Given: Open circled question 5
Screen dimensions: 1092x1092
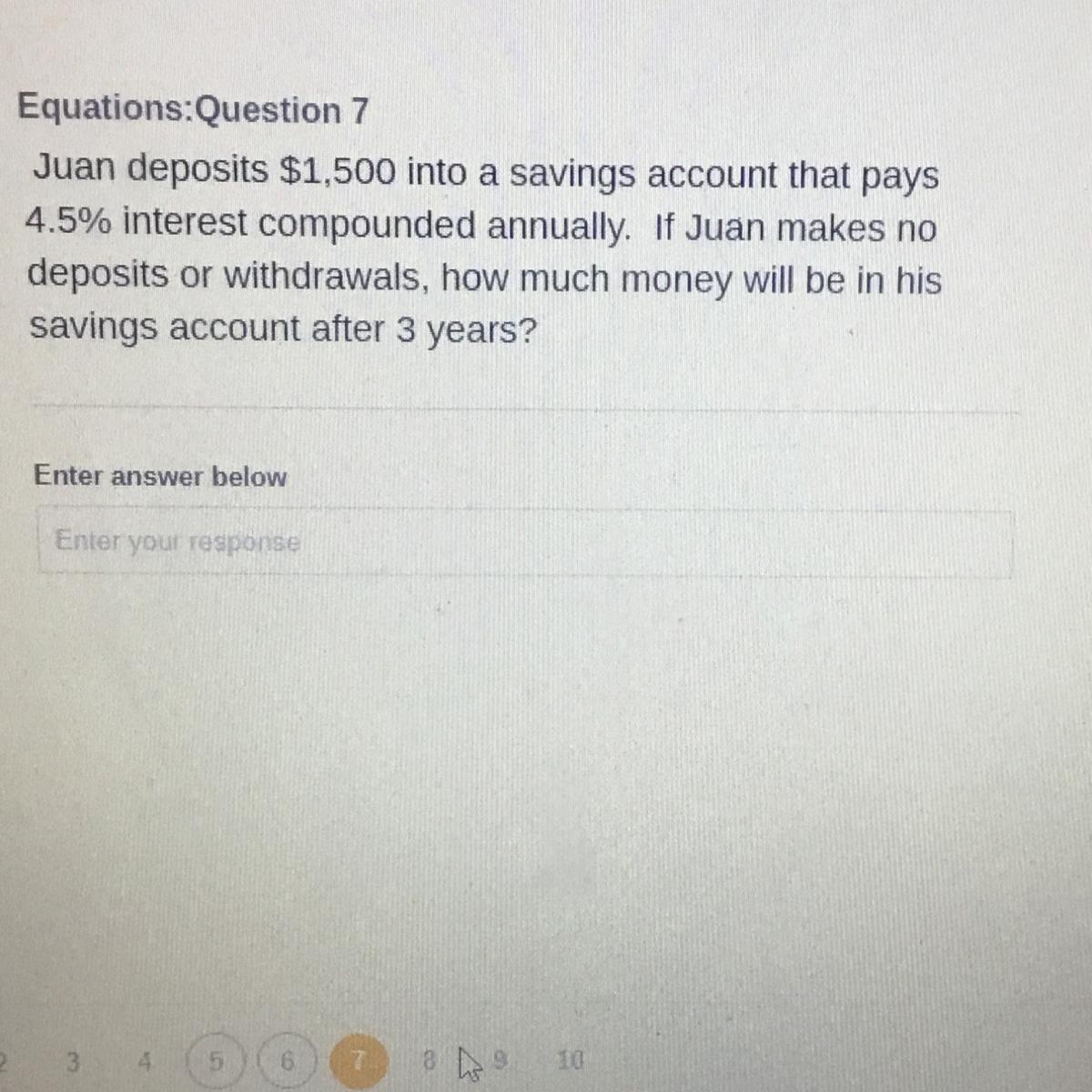Looking at the screenshot, I should (x=217, y=1061).
